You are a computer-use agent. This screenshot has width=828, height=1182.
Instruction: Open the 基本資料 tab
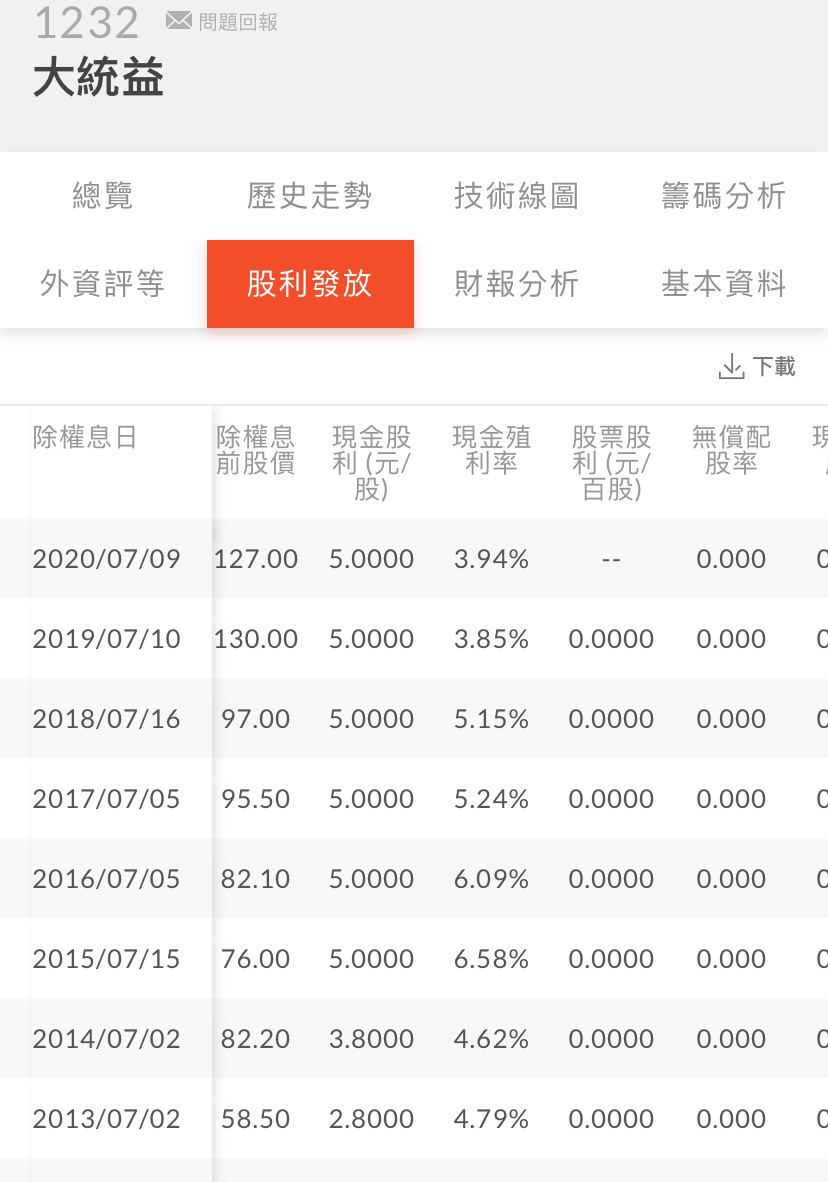tap(723, 284)
